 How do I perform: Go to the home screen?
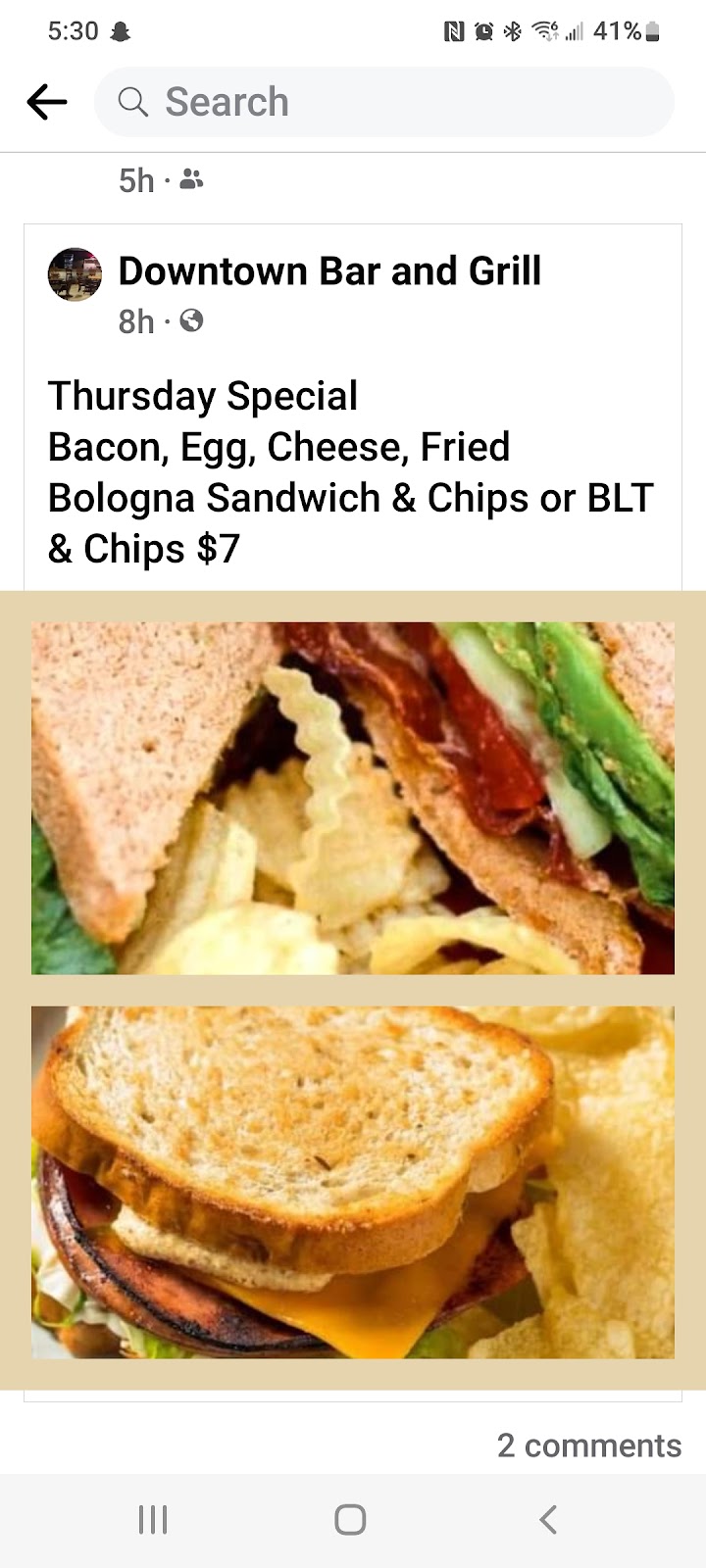click(350, 1520)
